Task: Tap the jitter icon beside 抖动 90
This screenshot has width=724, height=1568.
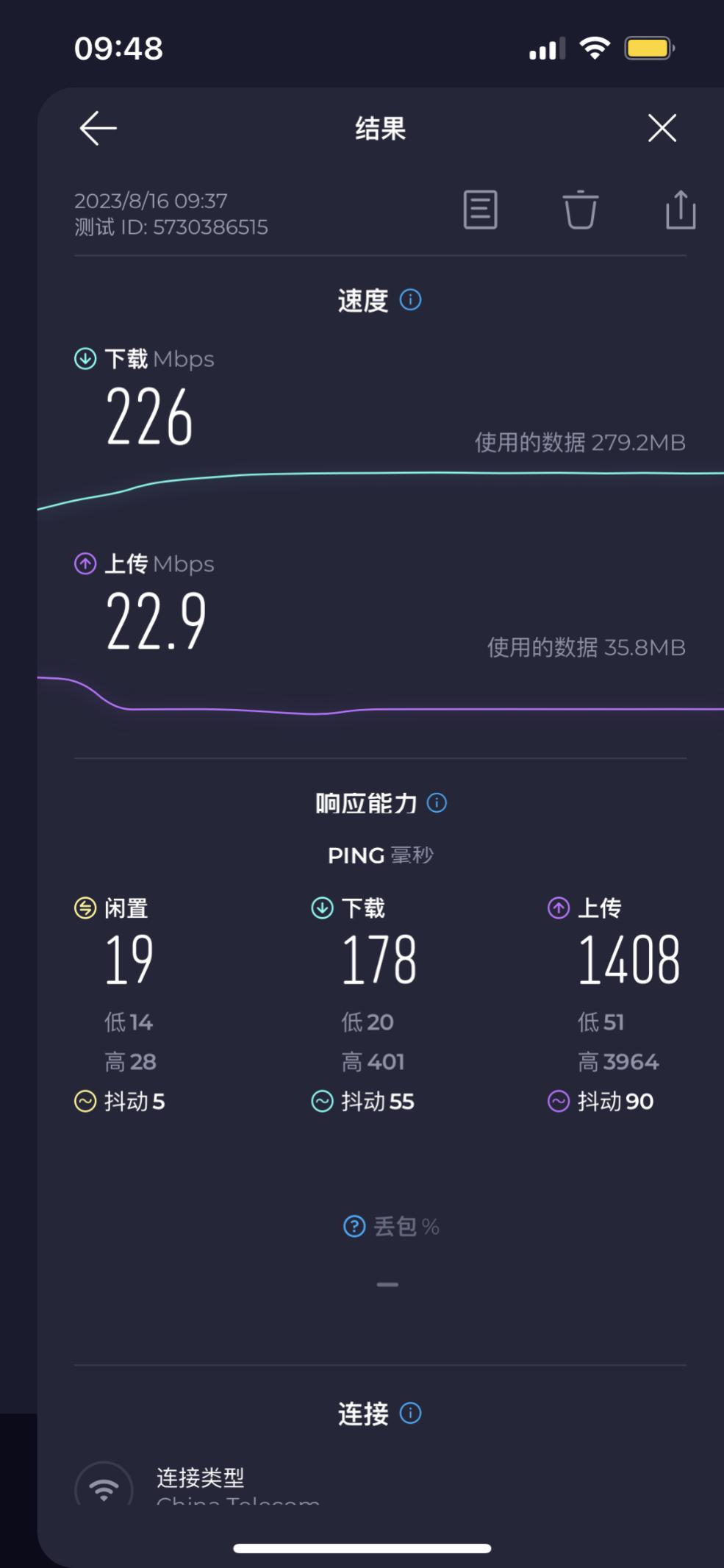Action: tap(559, 1101)
